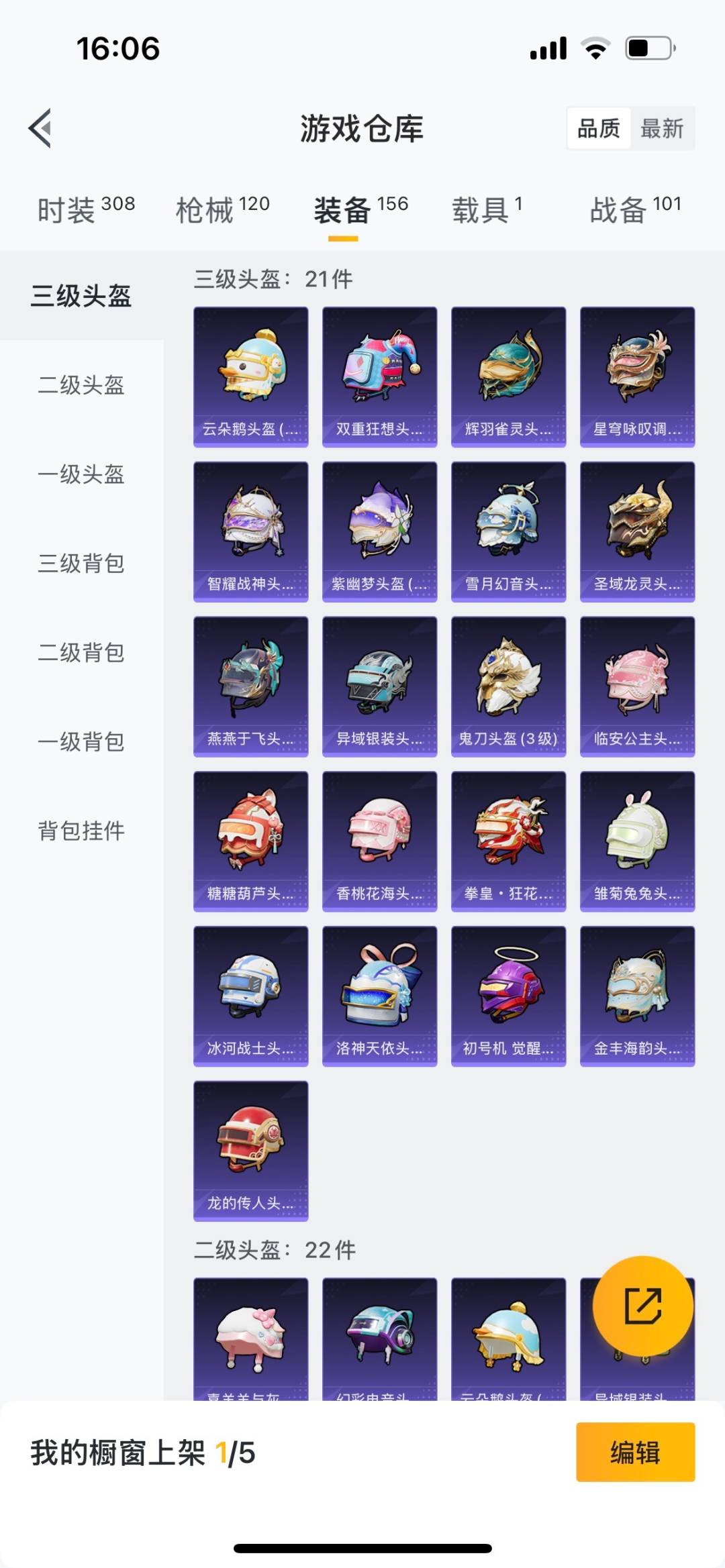Select the 载具 tab
Image resolution: width=725 pixels, height=1568 pixels.
(487, 209)
